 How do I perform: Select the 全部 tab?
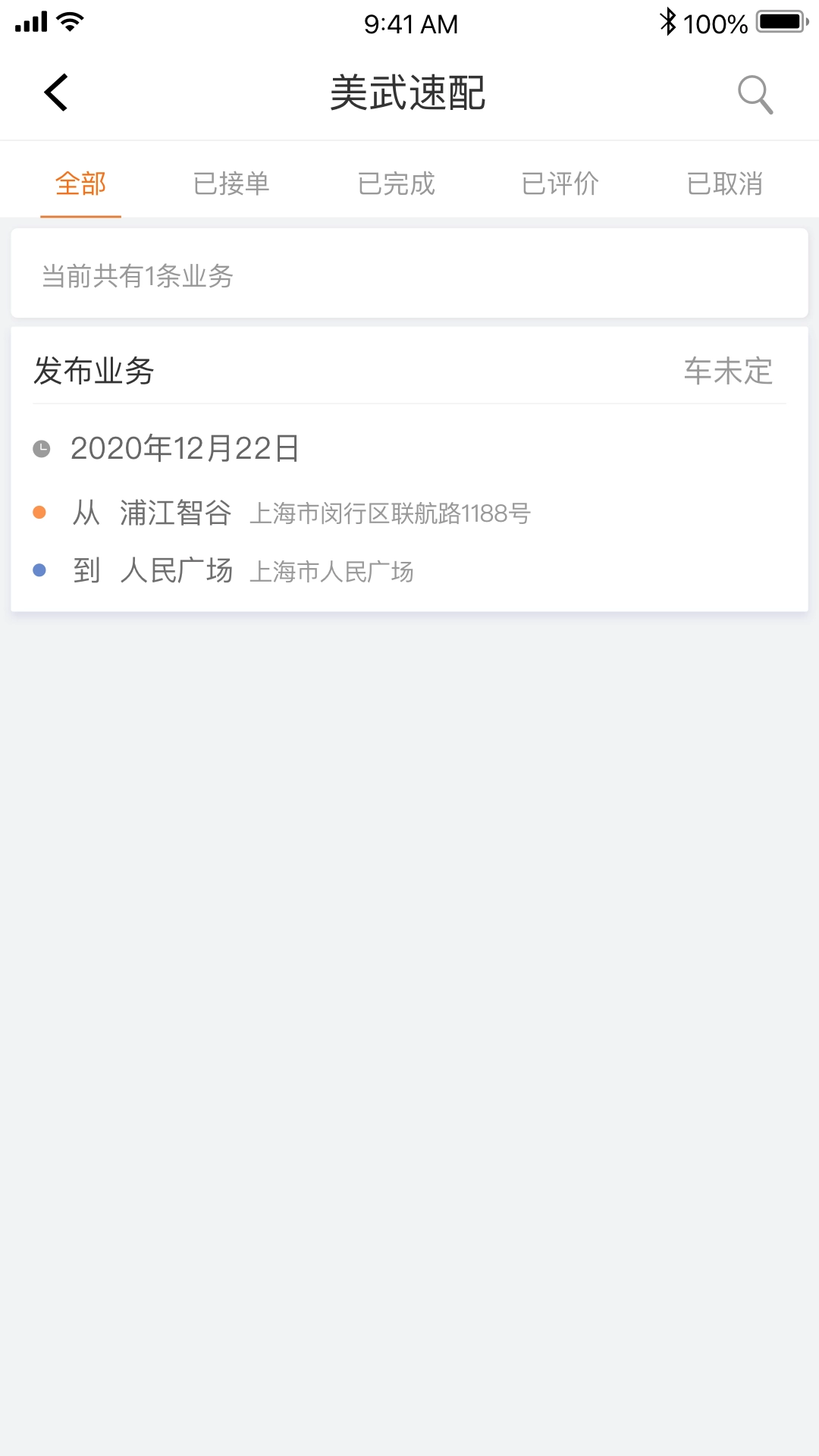click(x=80, y=184)
